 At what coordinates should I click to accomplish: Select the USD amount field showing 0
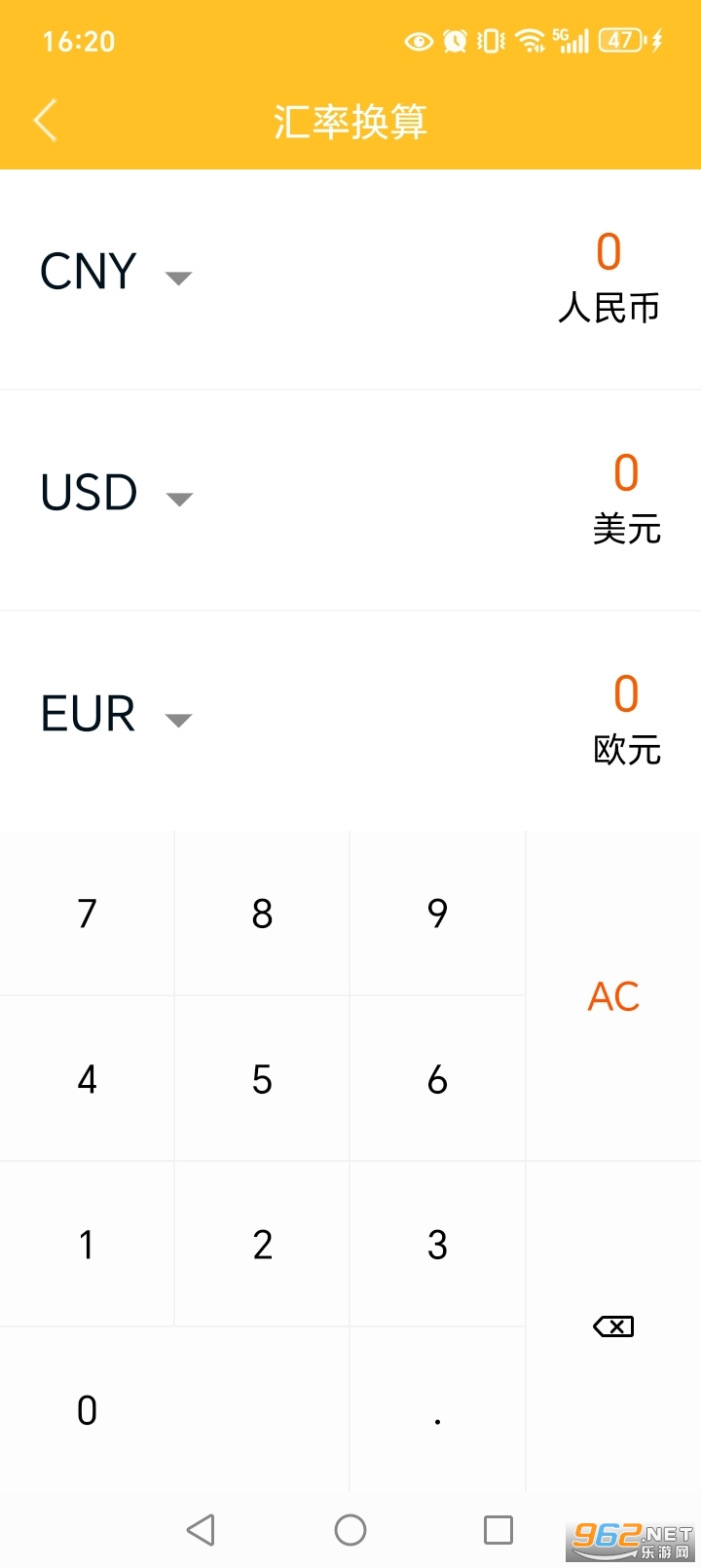point(625,472)
